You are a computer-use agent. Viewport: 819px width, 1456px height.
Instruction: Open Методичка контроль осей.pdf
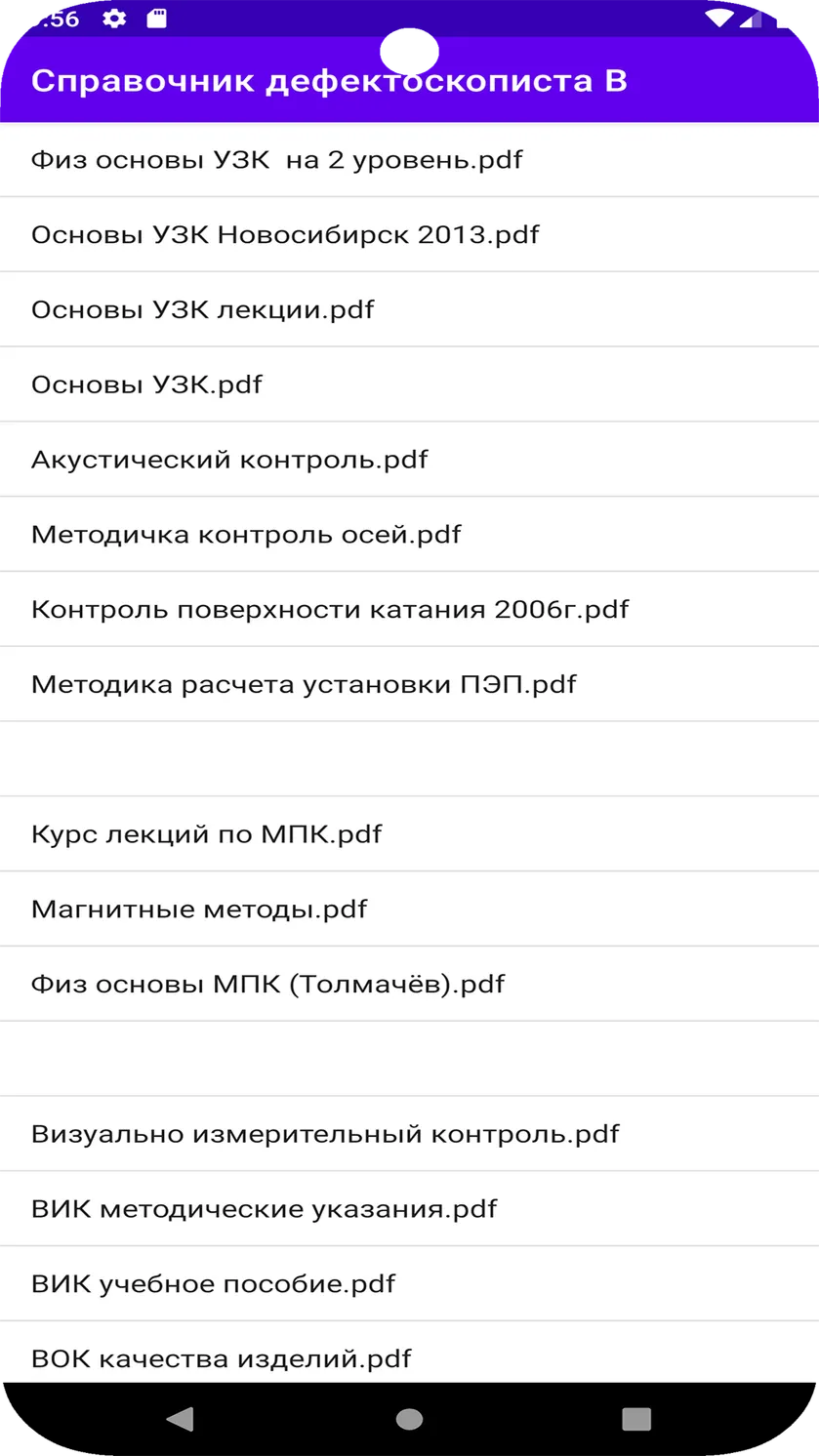[x=409, y=534]
